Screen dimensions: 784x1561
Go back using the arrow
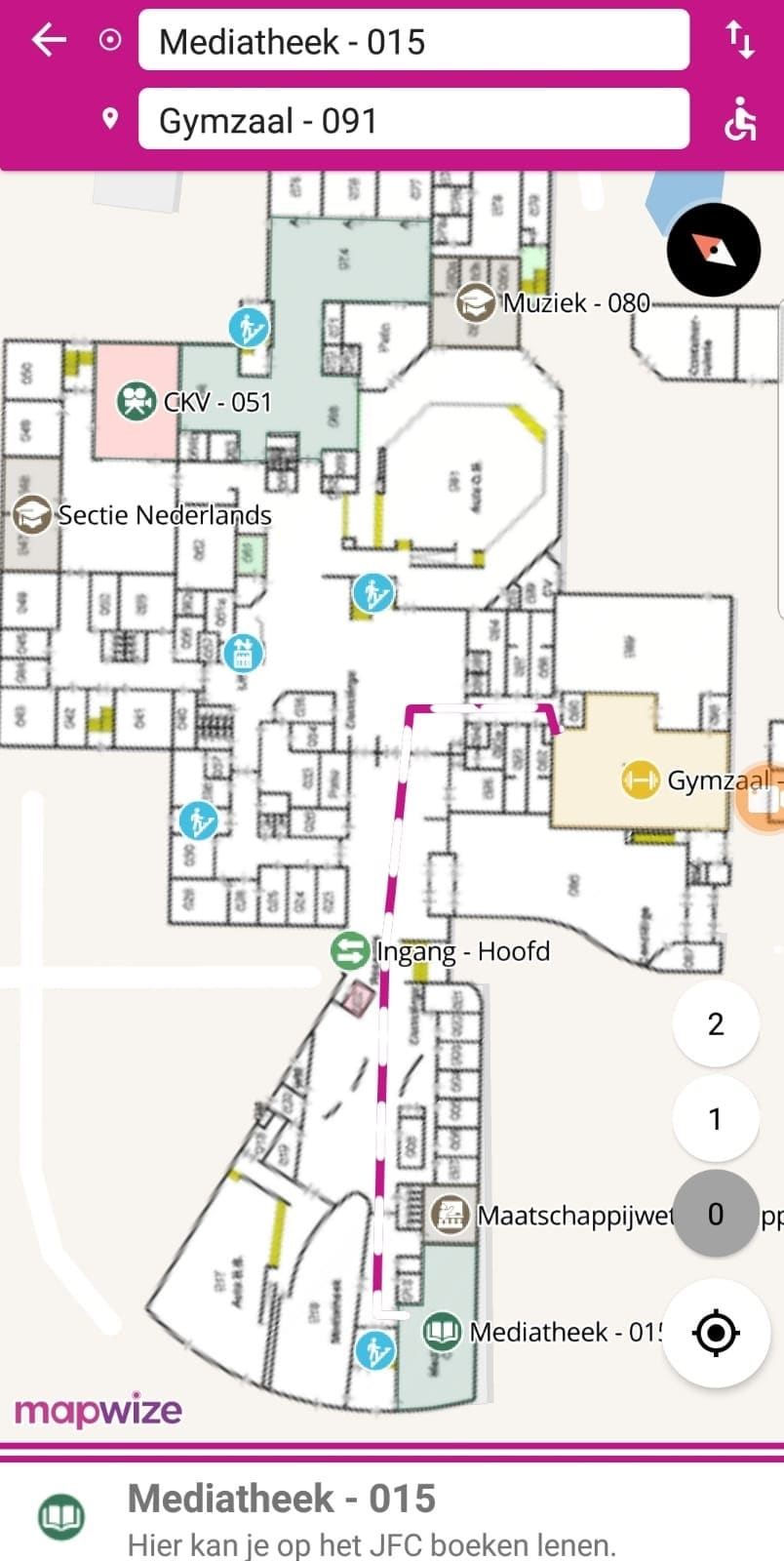click(x=49, y=41)
